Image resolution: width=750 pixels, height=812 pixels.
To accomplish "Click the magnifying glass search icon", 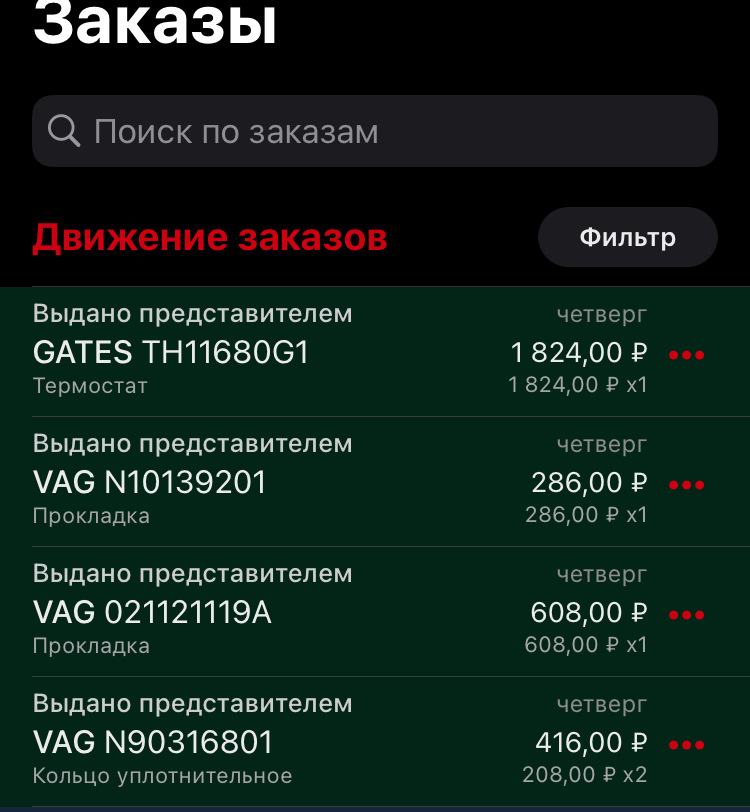I will [63, 130].
